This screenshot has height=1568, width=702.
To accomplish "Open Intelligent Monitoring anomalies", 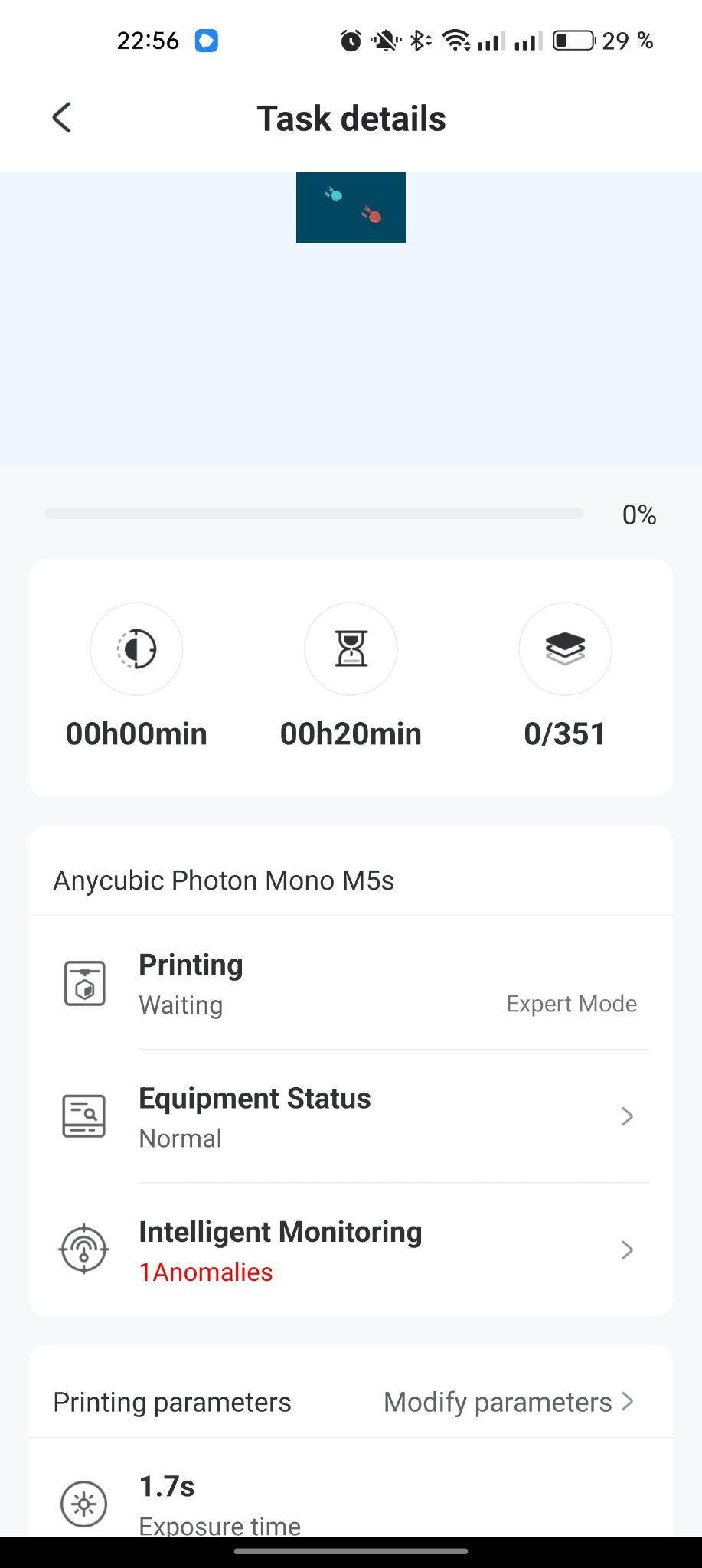I will (351, 1249).
